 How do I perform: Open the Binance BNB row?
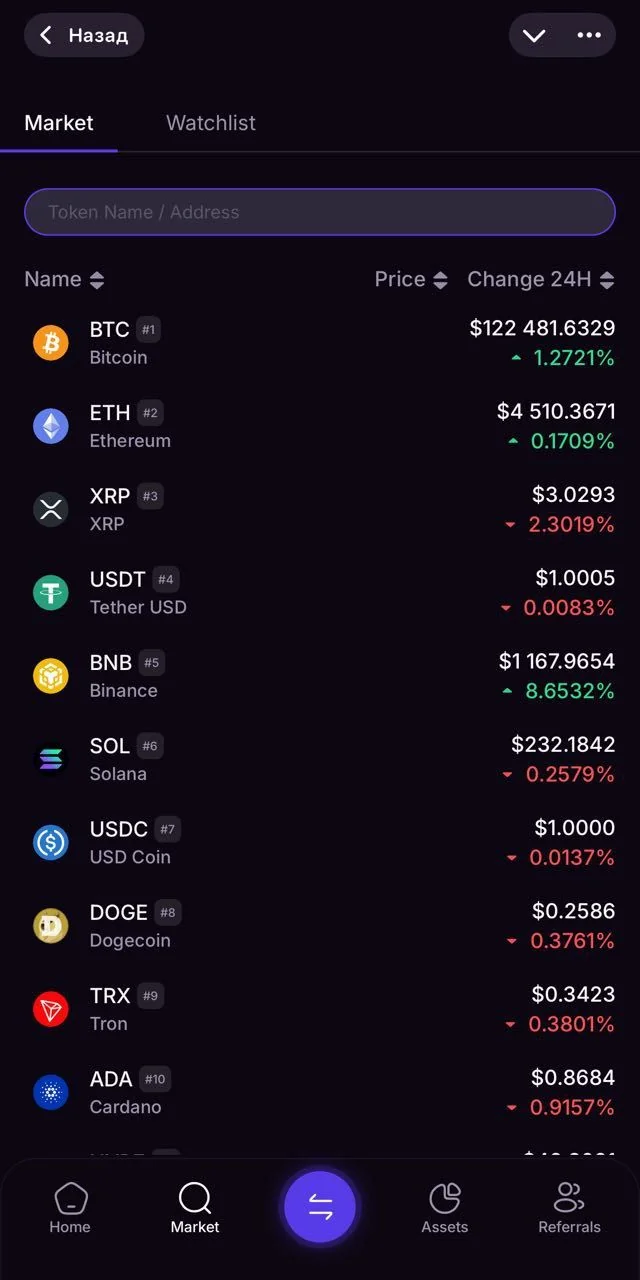click(320, 676)
